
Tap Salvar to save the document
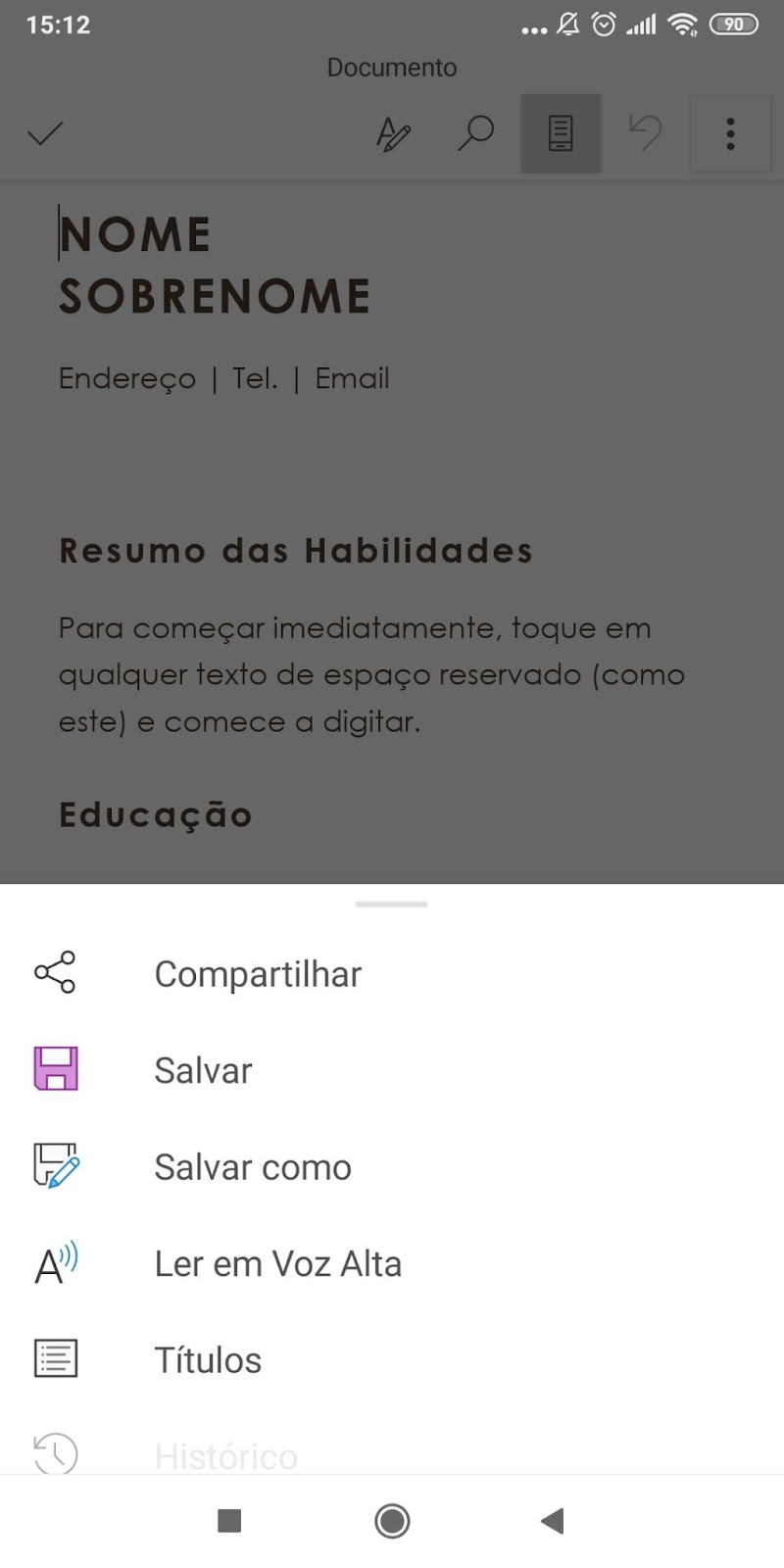pyautogui.click(x=392, y=1069)
